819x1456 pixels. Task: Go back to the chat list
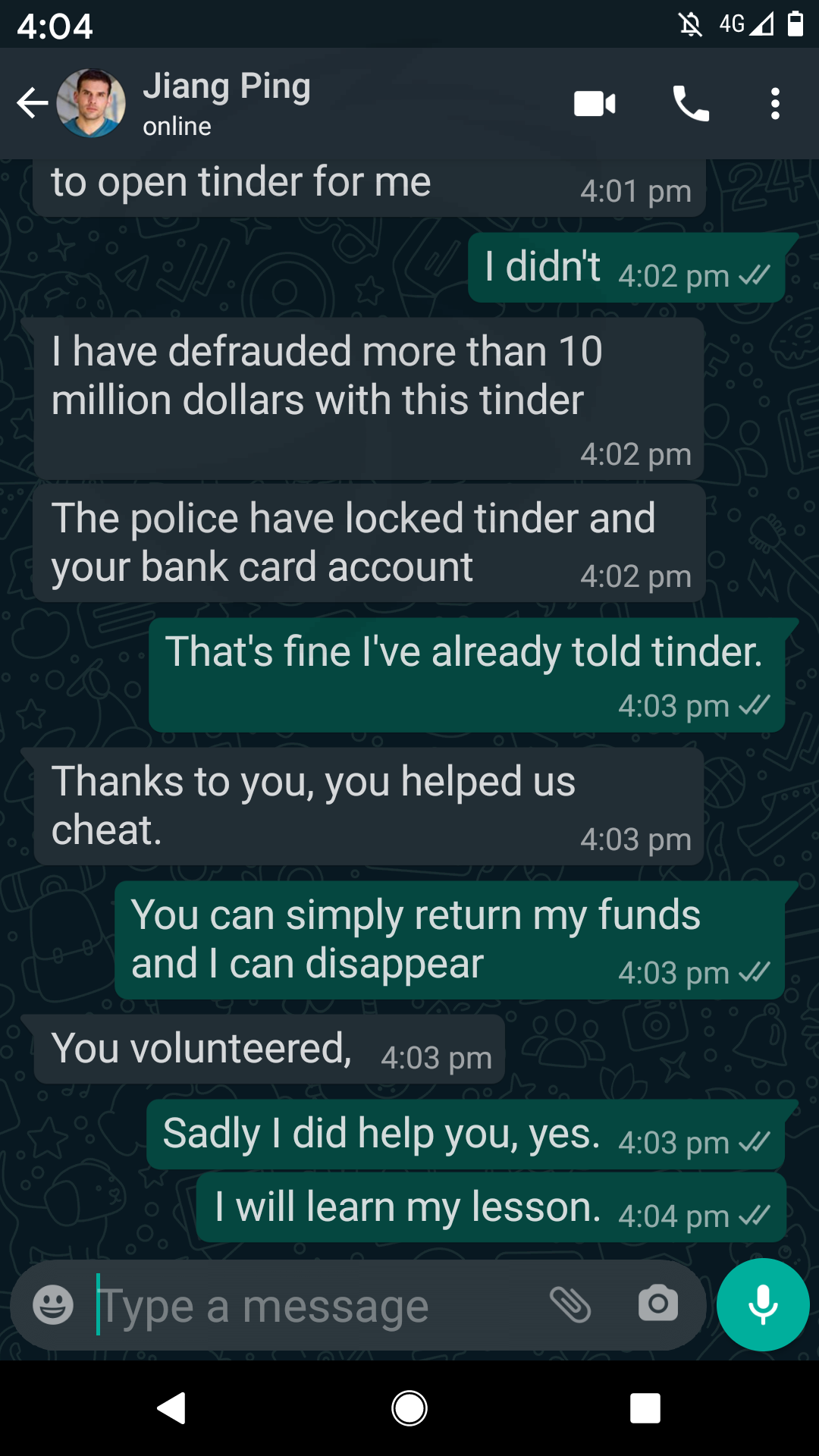tap(32, 103)
